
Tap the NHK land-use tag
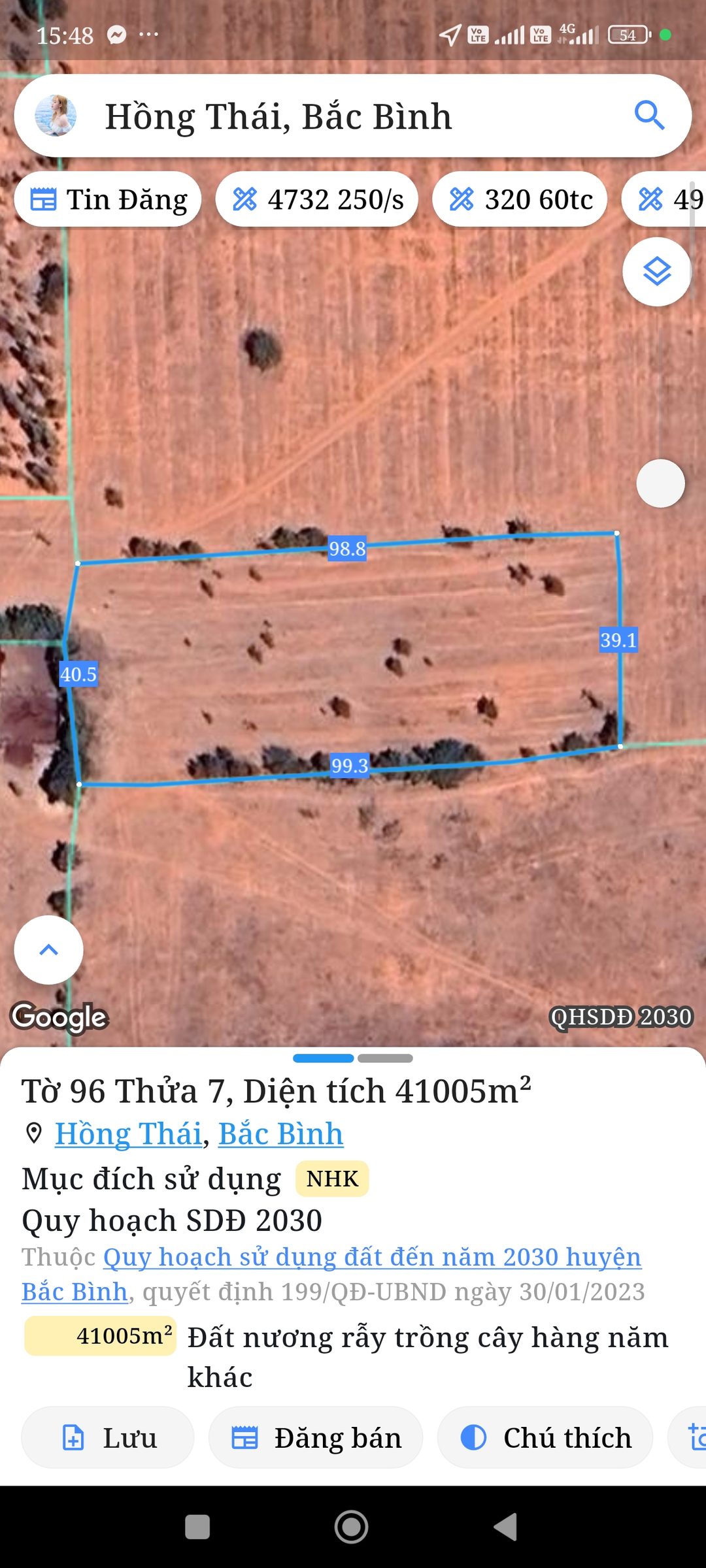point(332,1179)
